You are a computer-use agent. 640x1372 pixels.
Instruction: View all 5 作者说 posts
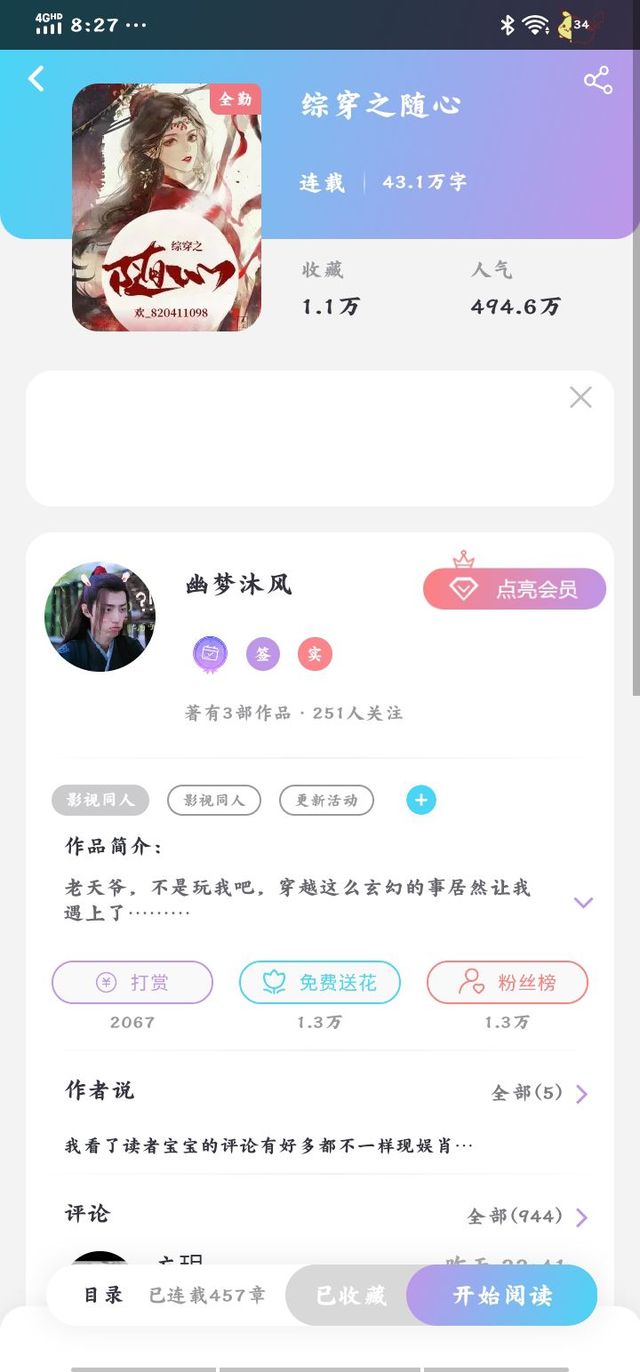pos(540,1093)
